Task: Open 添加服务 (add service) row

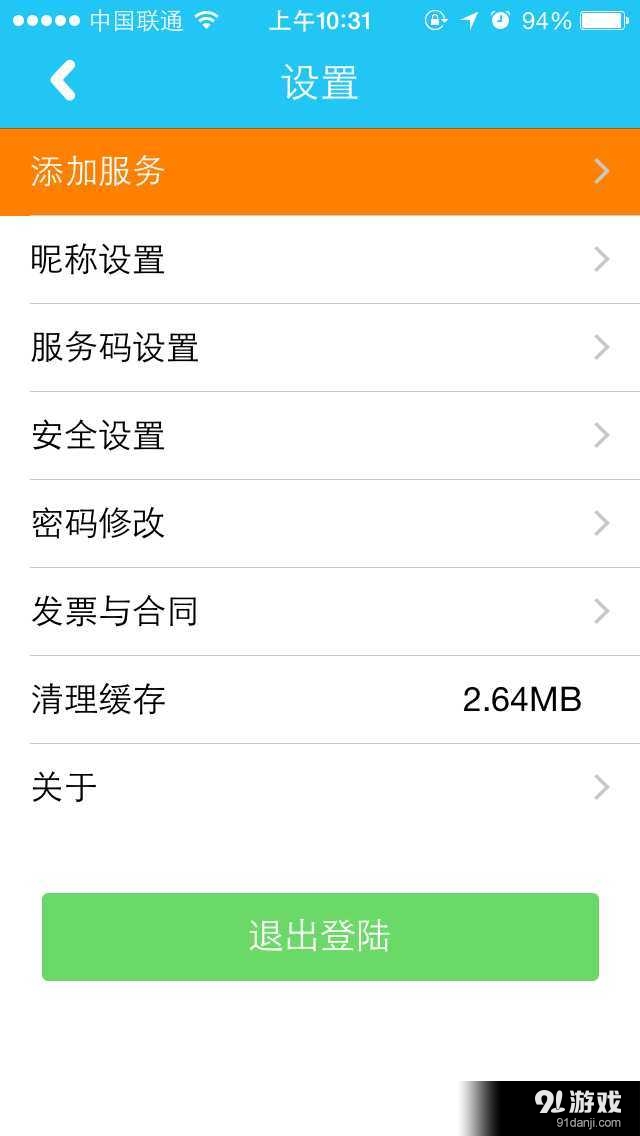Action: tap(320, 172)
